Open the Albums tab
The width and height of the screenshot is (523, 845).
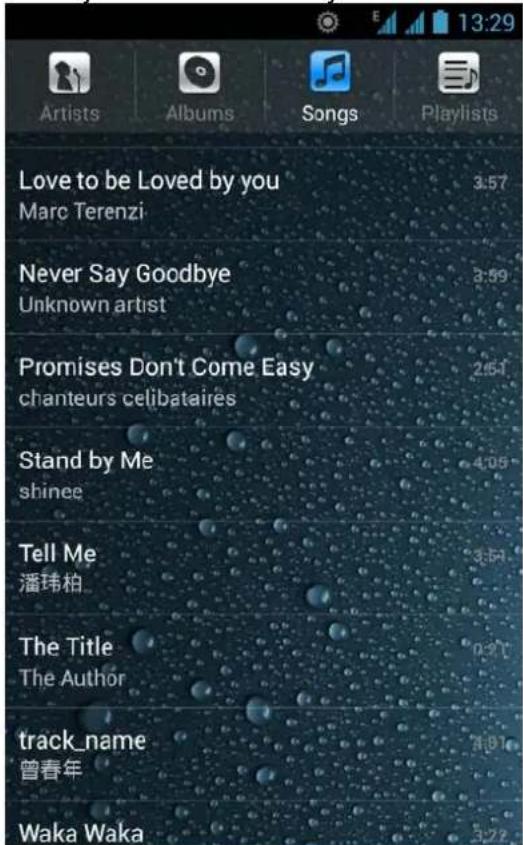coord(199,86)
